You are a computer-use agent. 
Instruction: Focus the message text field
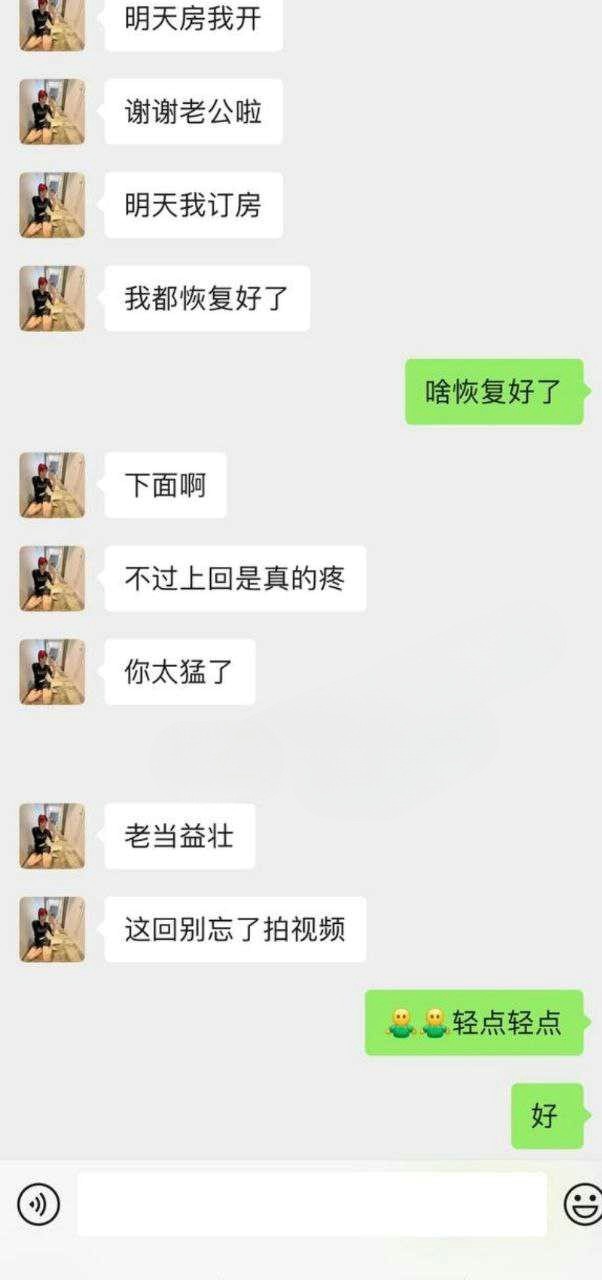pos(312,1204)
